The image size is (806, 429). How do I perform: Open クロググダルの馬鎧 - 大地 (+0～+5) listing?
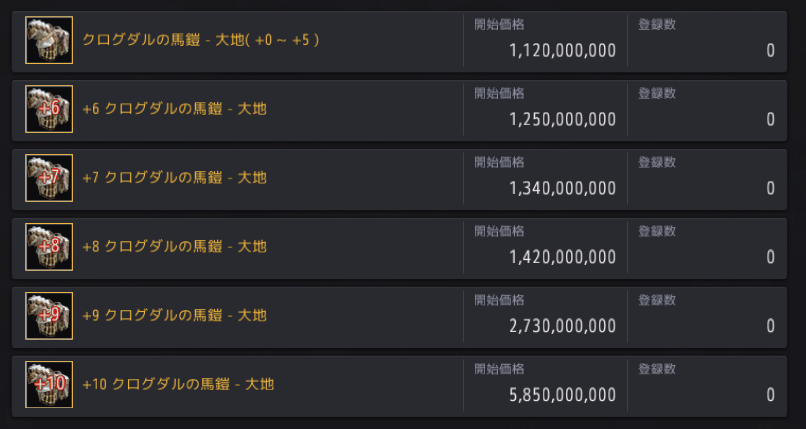point(200,41)
